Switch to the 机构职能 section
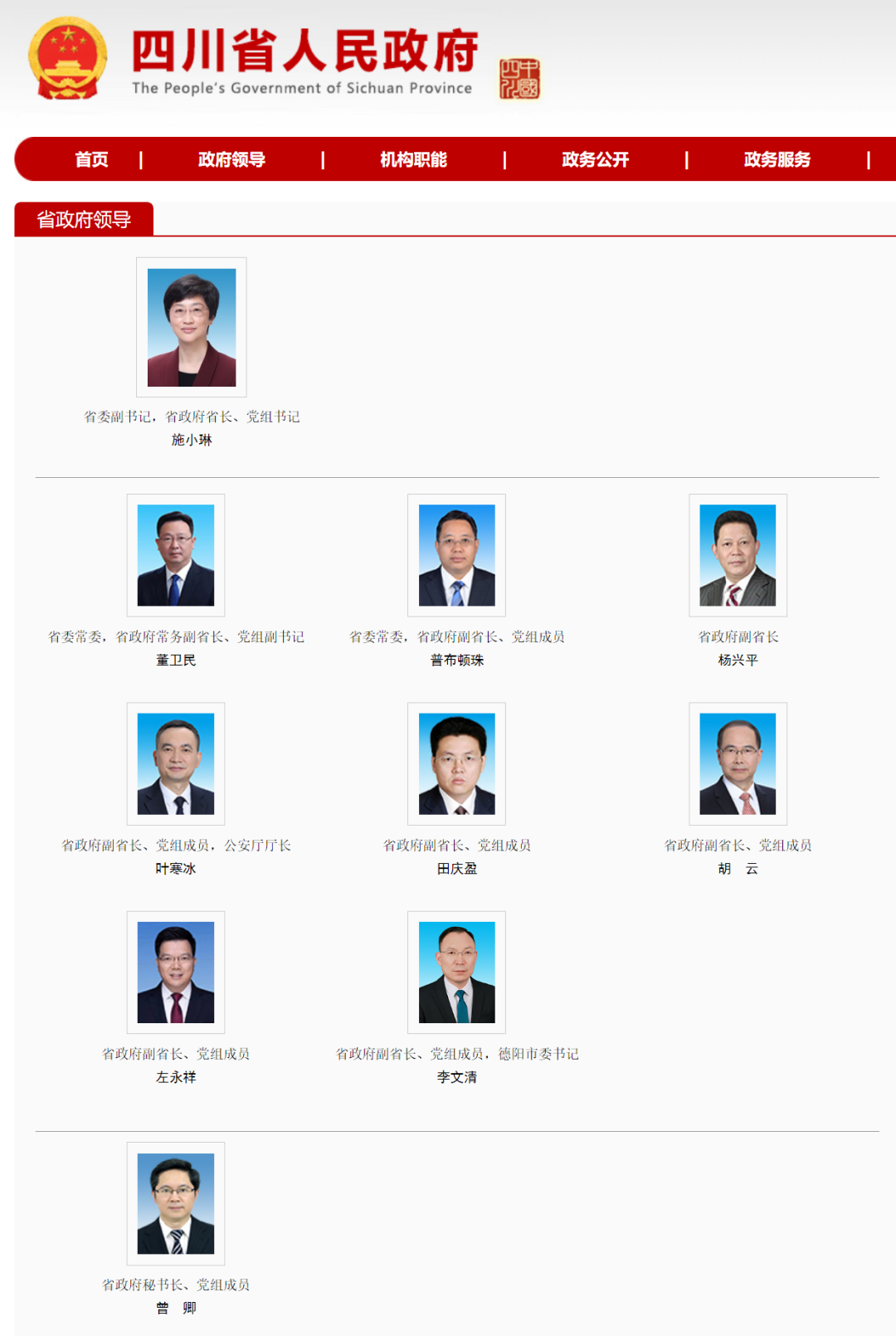This screenshot has width=896, height=1336. point(413,159)
